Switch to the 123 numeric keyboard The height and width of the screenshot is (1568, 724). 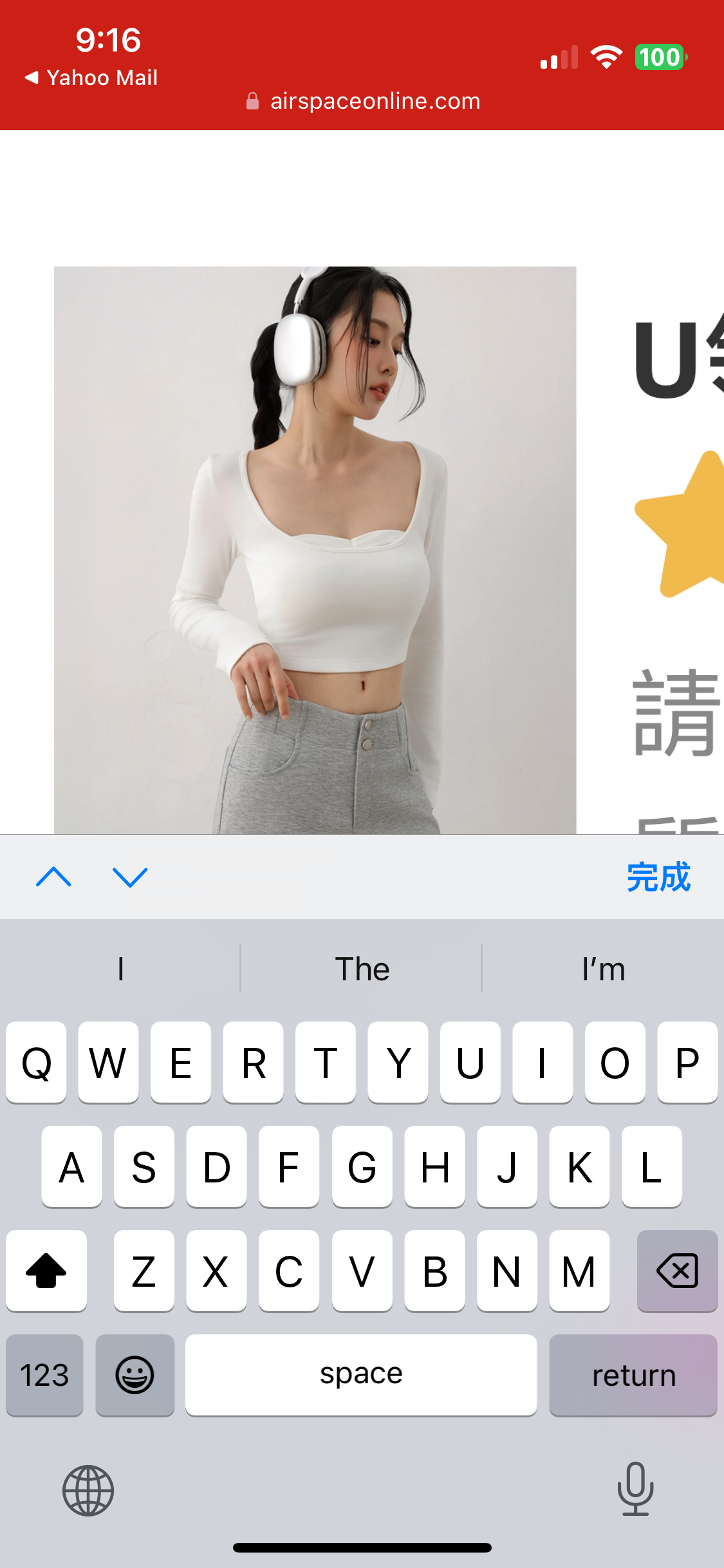(x=44, y=1376)
